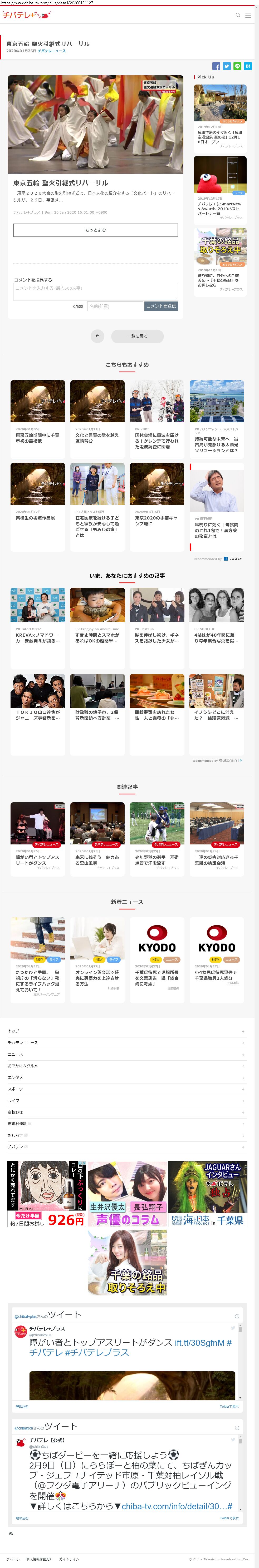Tap the 名前(任意) name field
Image resolution: width=259 pixels, height=1568 pixels.
(115, 306)
